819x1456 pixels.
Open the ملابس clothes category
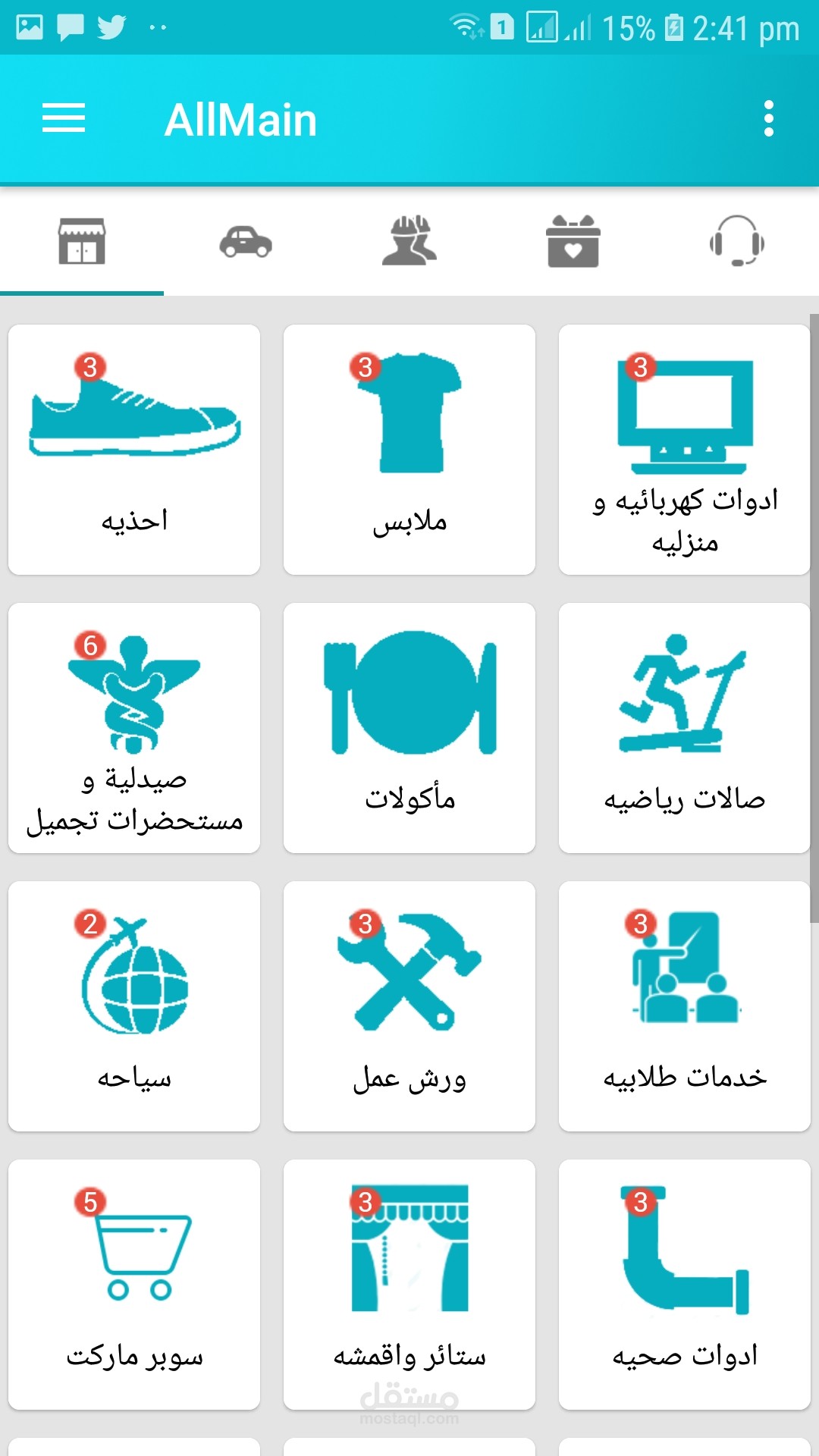click(409, 450)
